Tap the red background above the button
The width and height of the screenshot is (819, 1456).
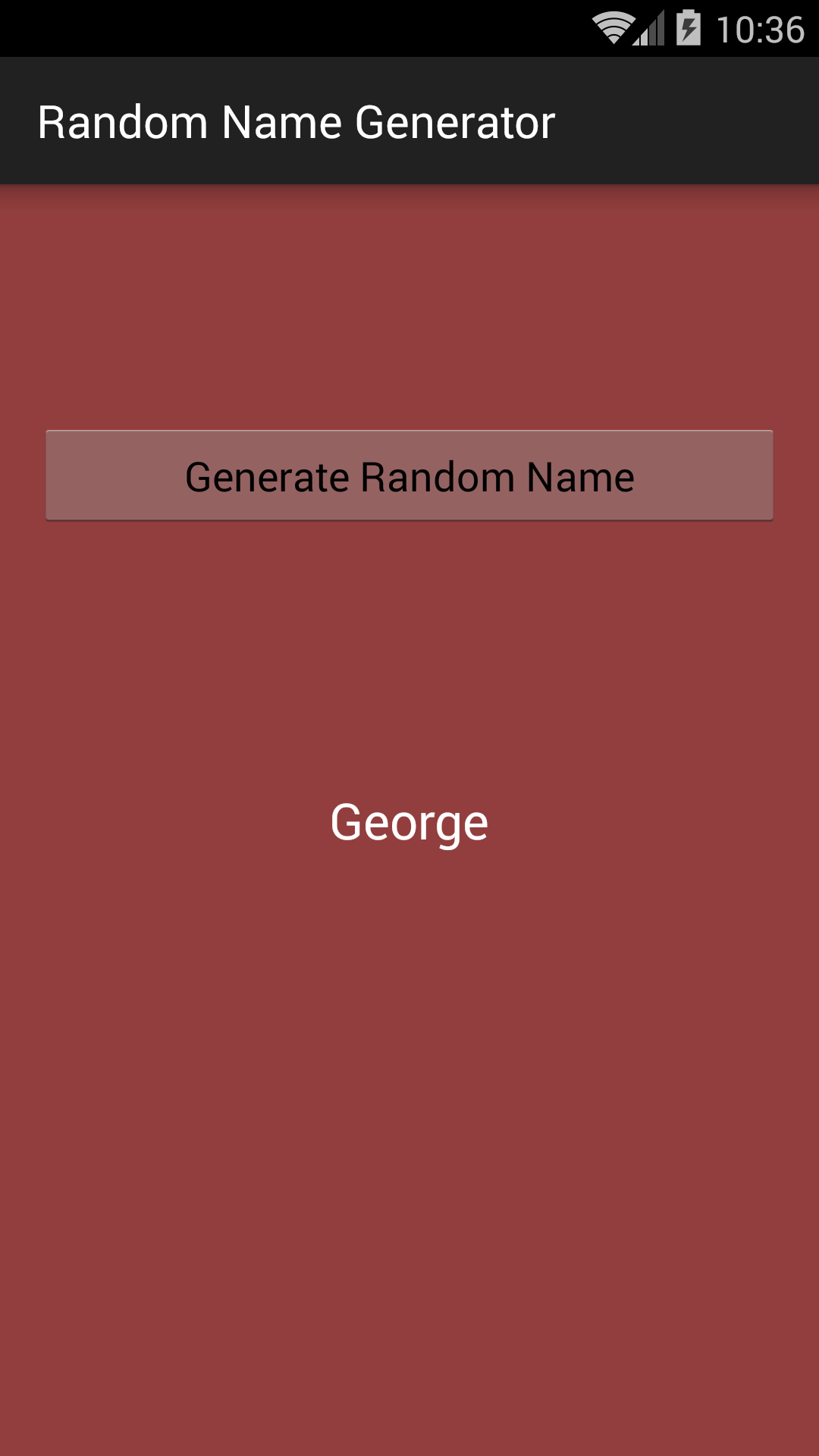(x=409, y=303)
